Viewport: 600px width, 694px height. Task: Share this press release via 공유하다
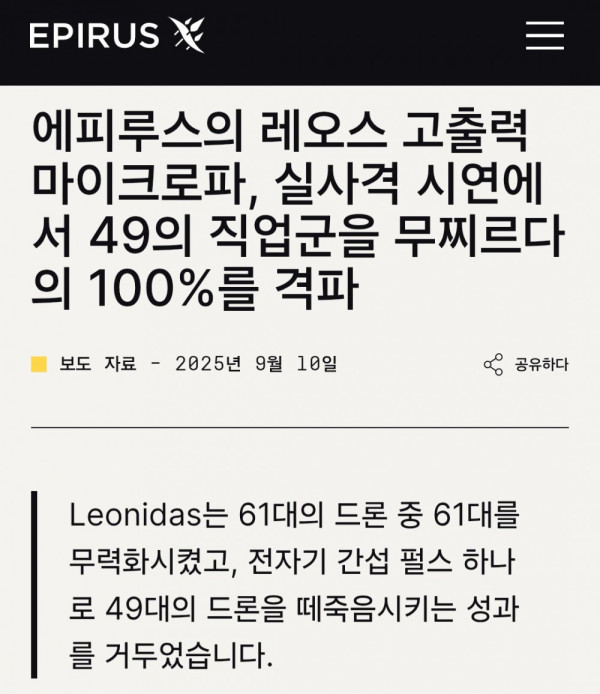tap(526, 364)
